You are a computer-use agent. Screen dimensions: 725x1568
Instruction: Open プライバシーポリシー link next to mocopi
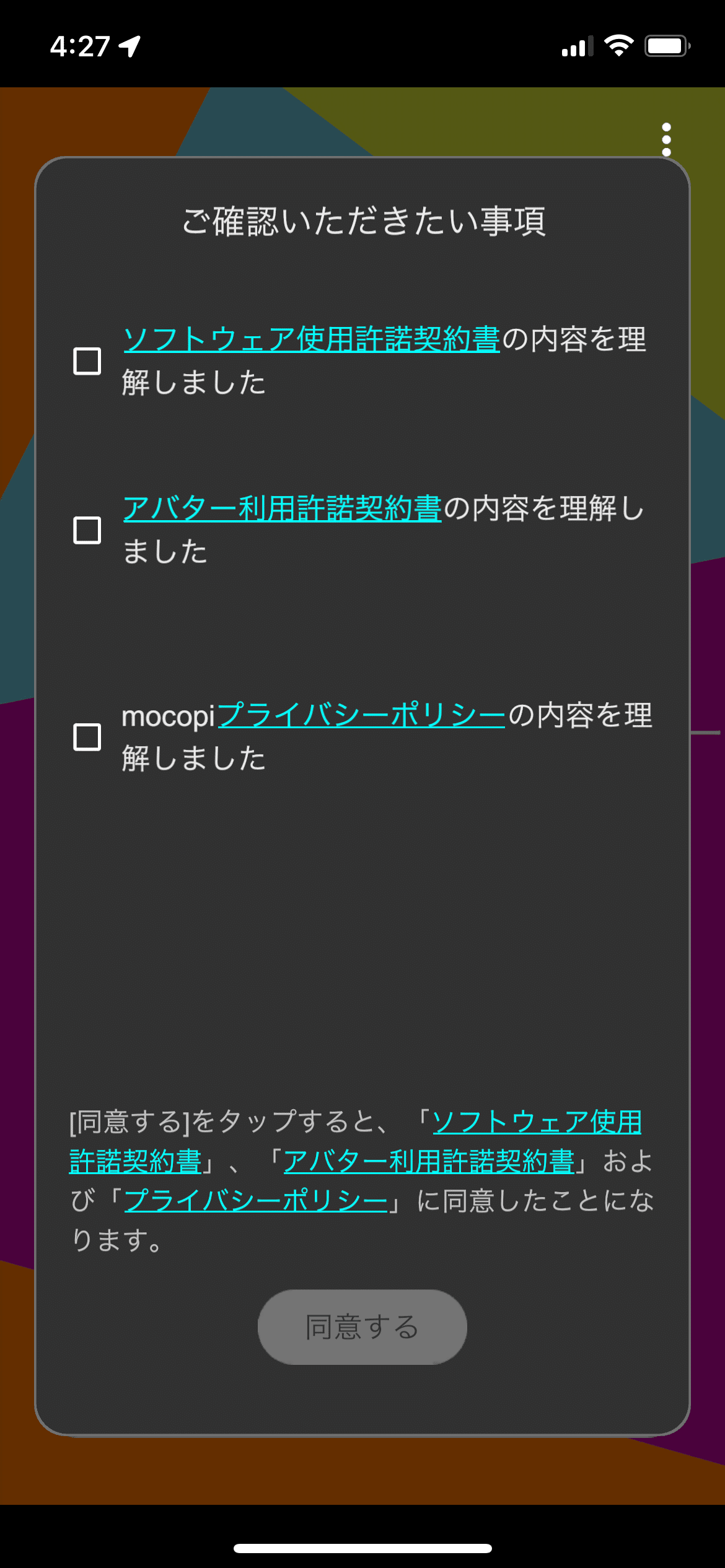click(361, 715)
